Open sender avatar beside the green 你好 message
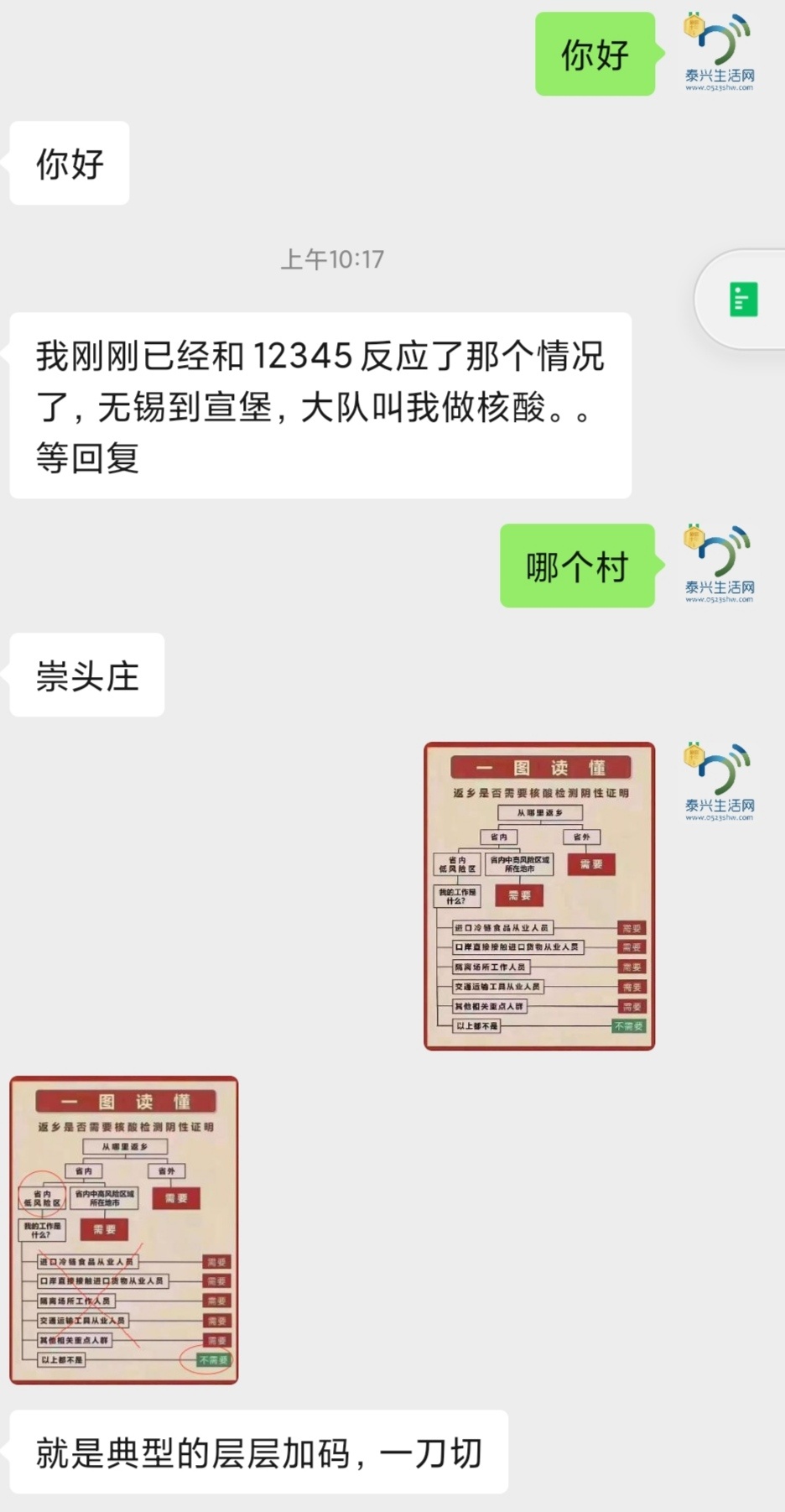Viewport: 785px width, 1512px height. pos(719,52)
